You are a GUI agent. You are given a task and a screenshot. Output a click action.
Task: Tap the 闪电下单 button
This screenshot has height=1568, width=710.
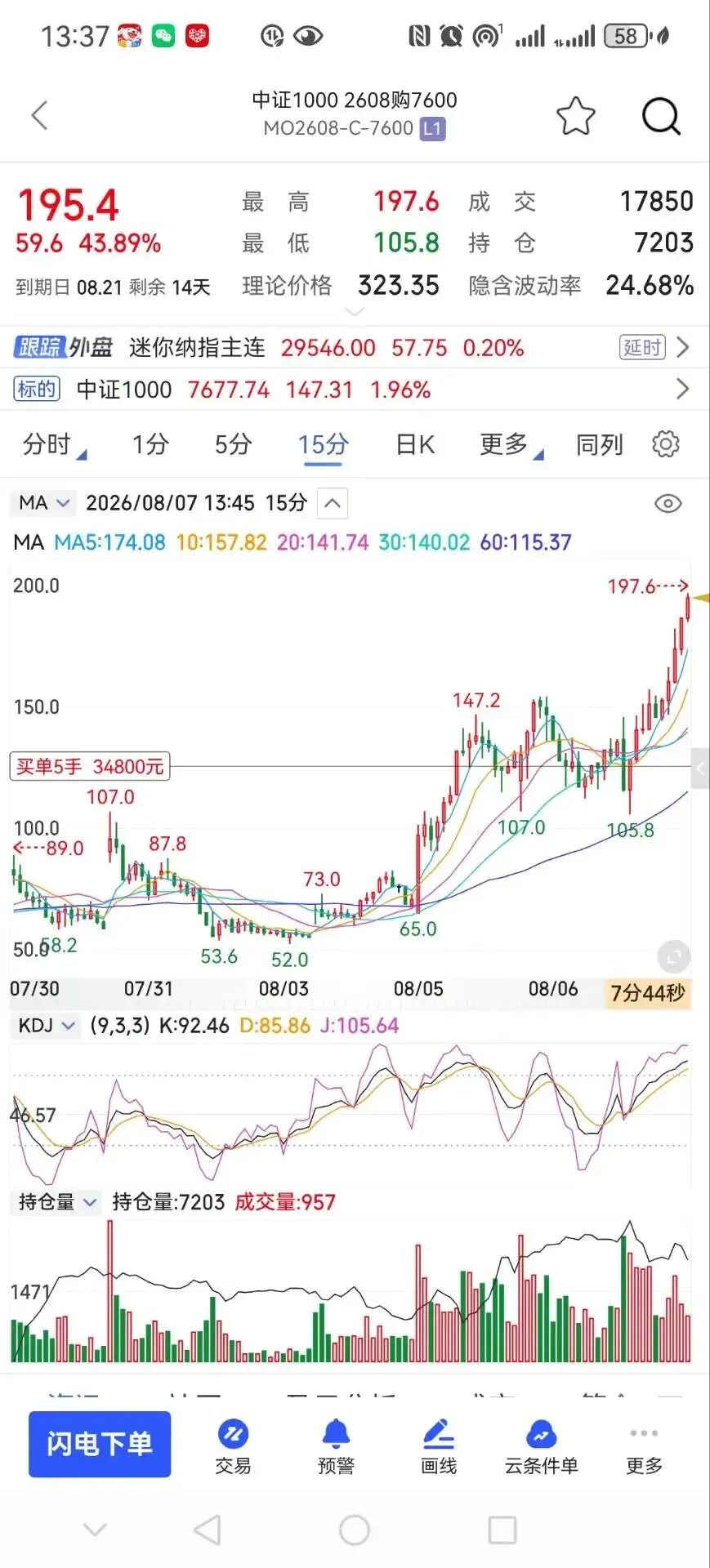coord(100,1444)
